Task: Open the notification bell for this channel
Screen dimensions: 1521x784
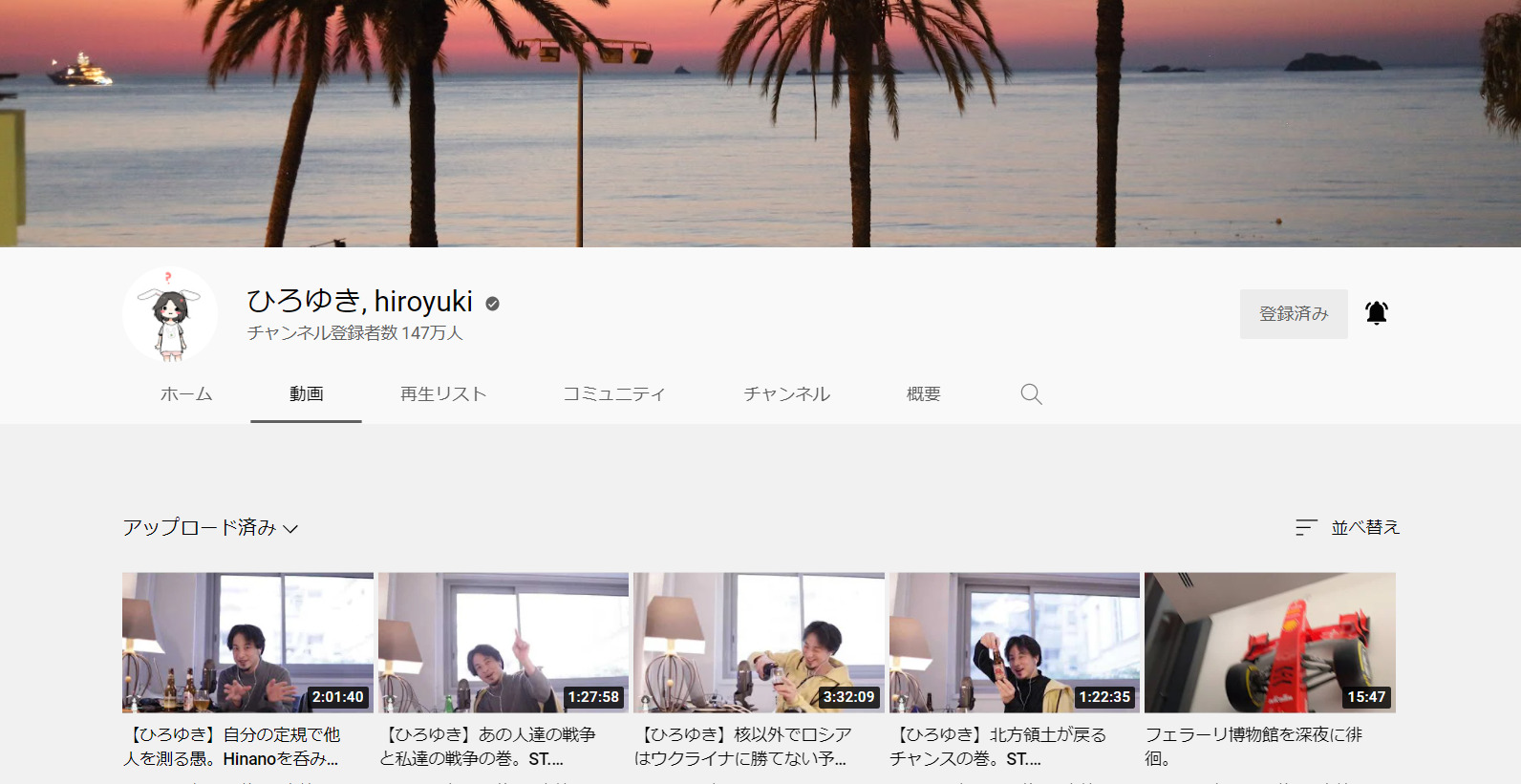Action: (1376, 313)
